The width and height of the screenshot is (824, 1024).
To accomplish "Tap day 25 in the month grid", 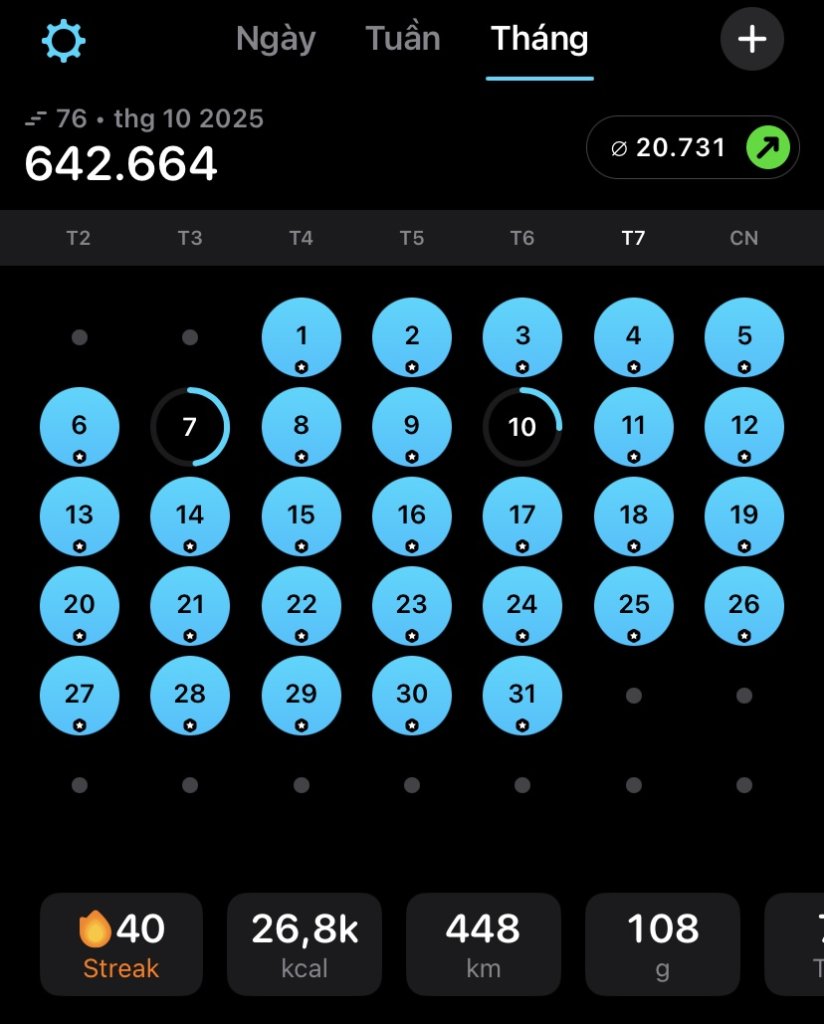I will pyautogui.click(x=633, y=605).
